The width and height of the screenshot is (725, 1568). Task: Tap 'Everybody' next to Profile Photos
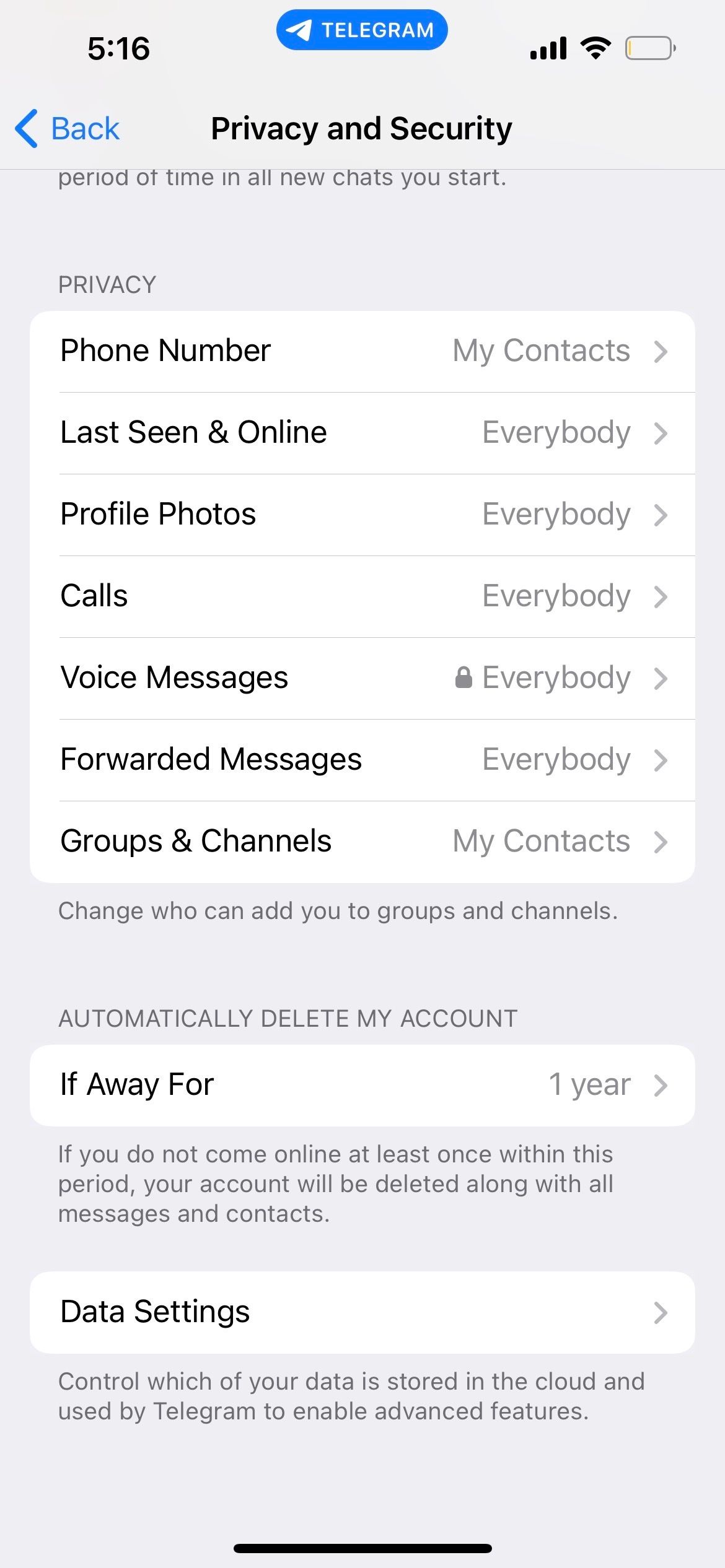point(556,514)
